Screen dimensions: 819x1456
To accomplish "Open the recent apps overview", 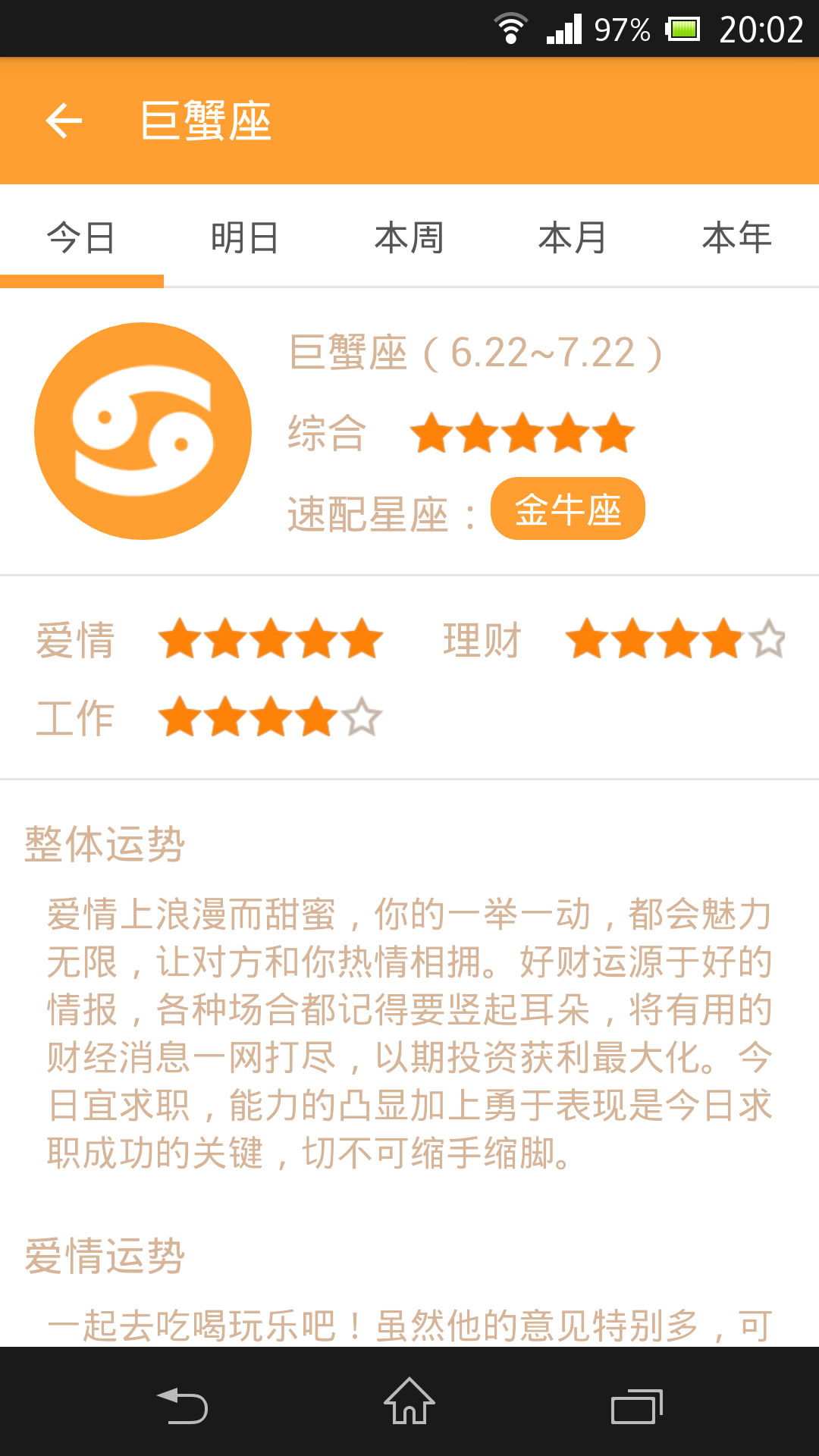I will coord(636,1406).
